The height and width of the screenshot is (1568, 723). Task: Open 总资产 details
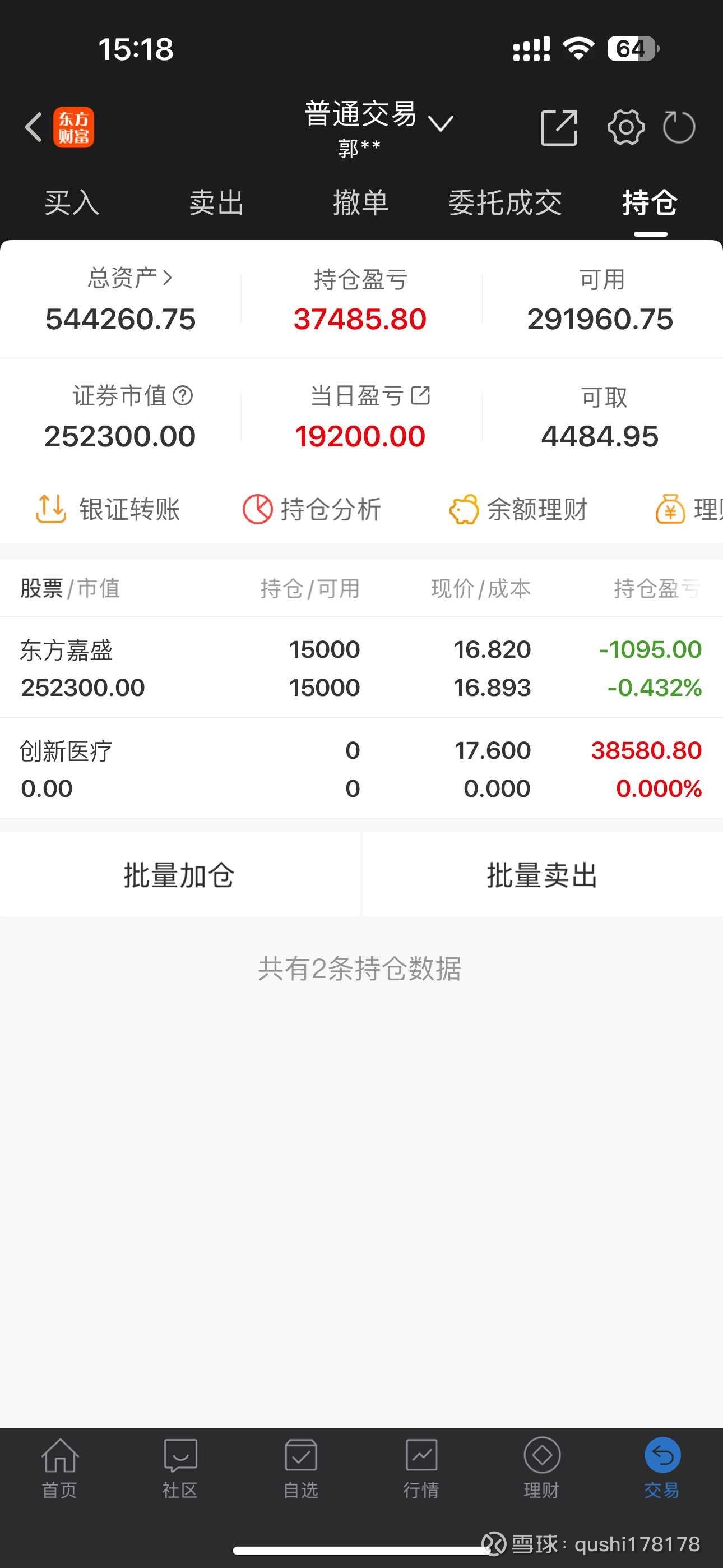[x=130, y=278]
